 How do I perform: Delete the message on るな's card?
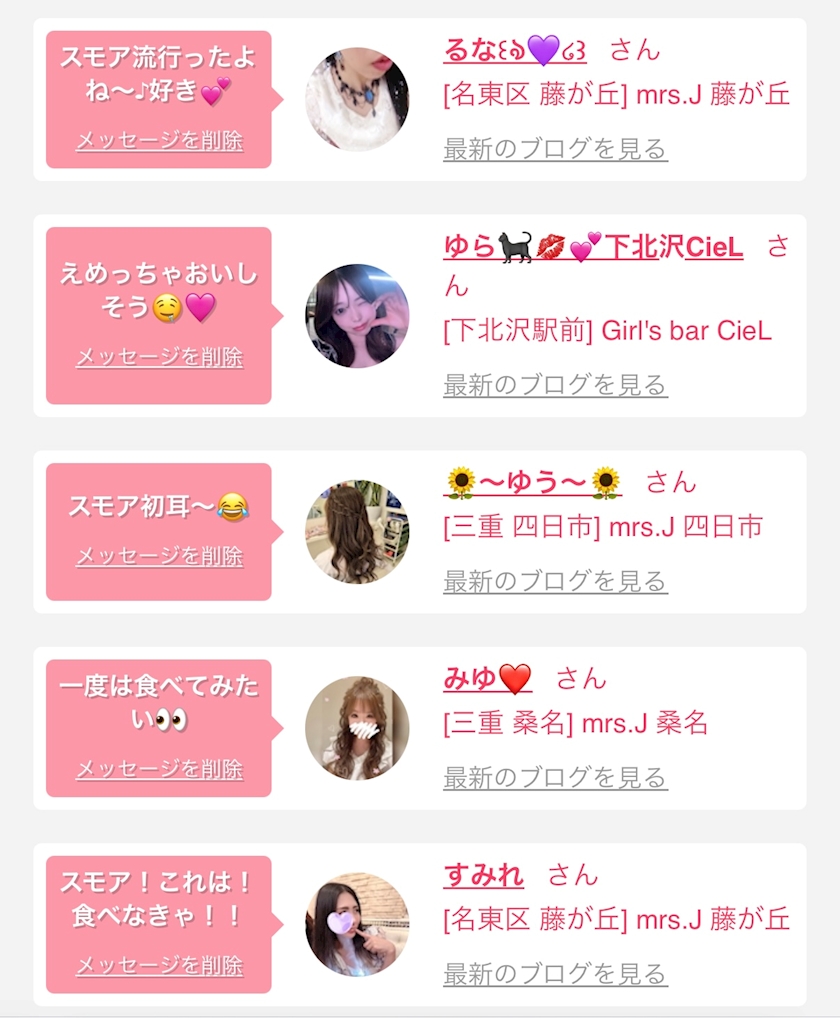[x=160, y=140]
